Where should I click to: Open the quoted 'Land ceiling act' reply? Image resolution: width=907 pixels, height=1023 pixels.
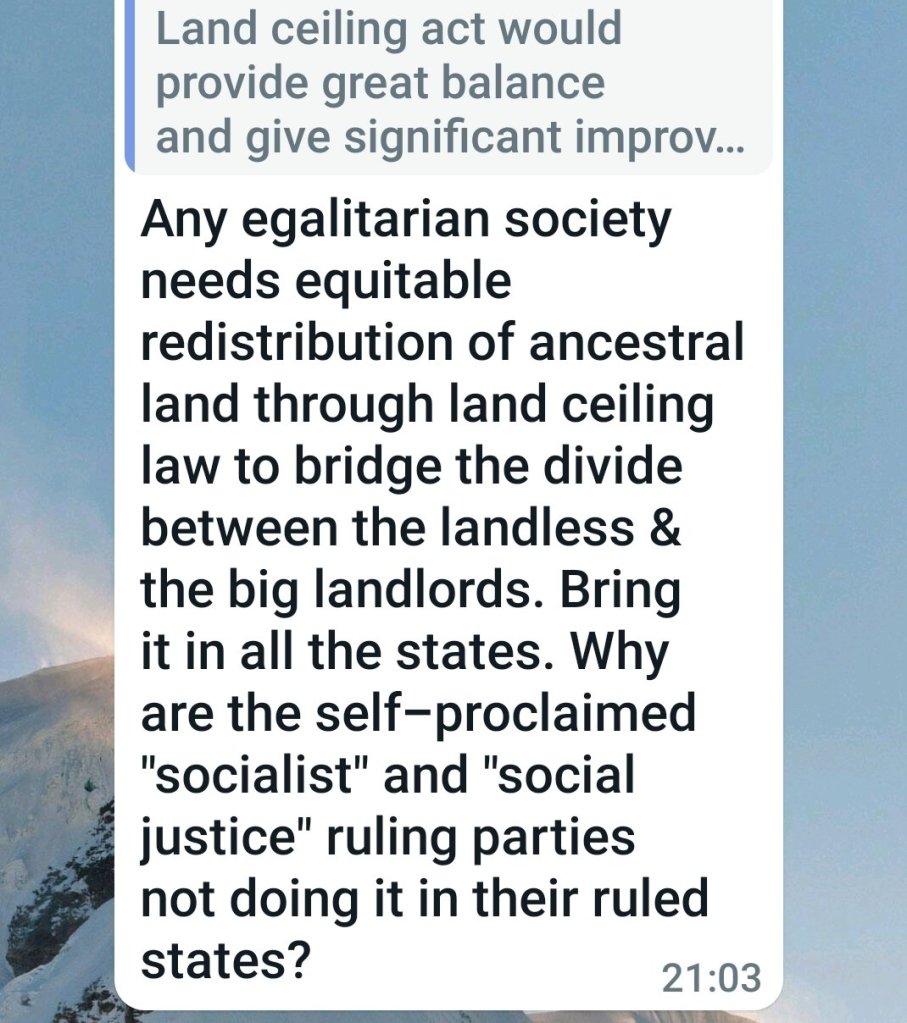coord(450,84)
